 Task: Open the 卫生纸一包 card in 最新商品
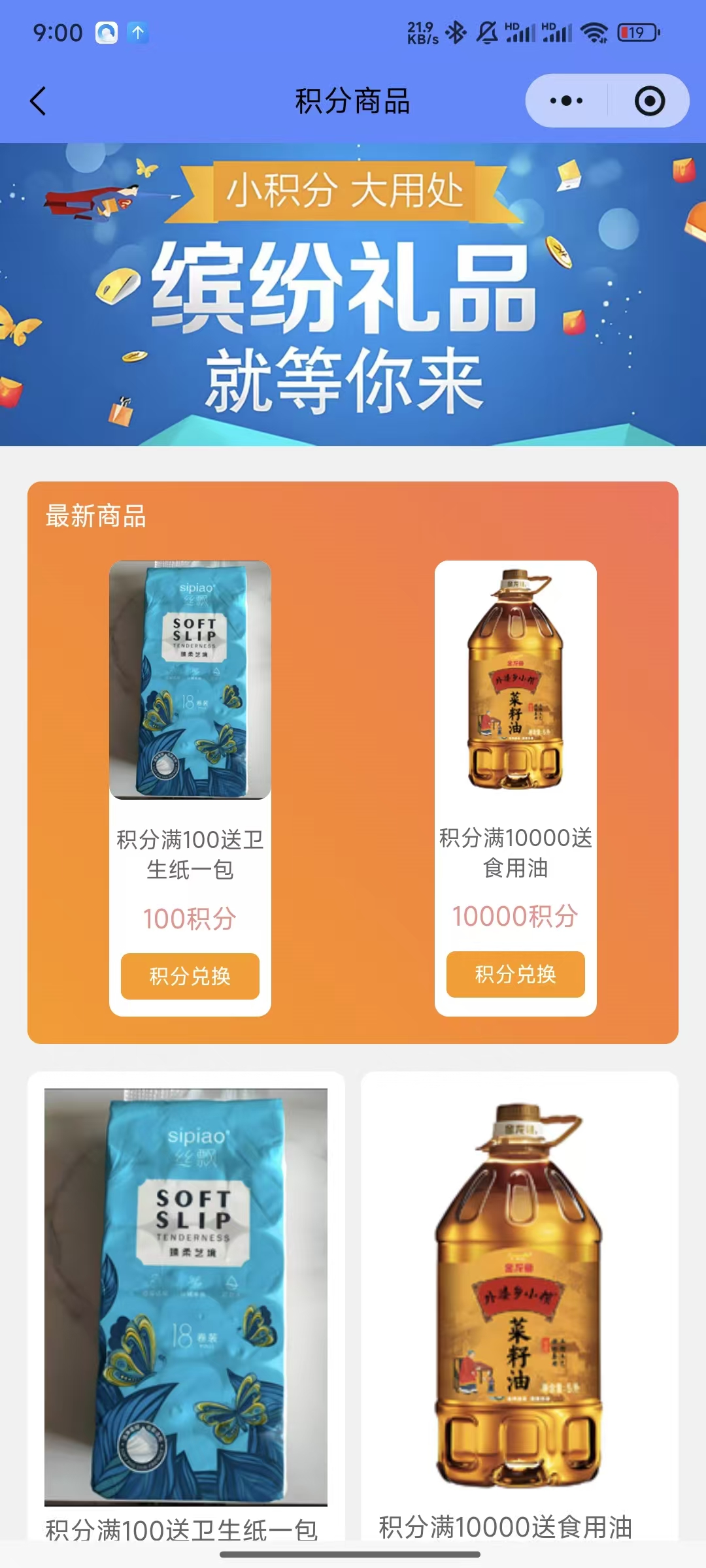coord(190,719)
